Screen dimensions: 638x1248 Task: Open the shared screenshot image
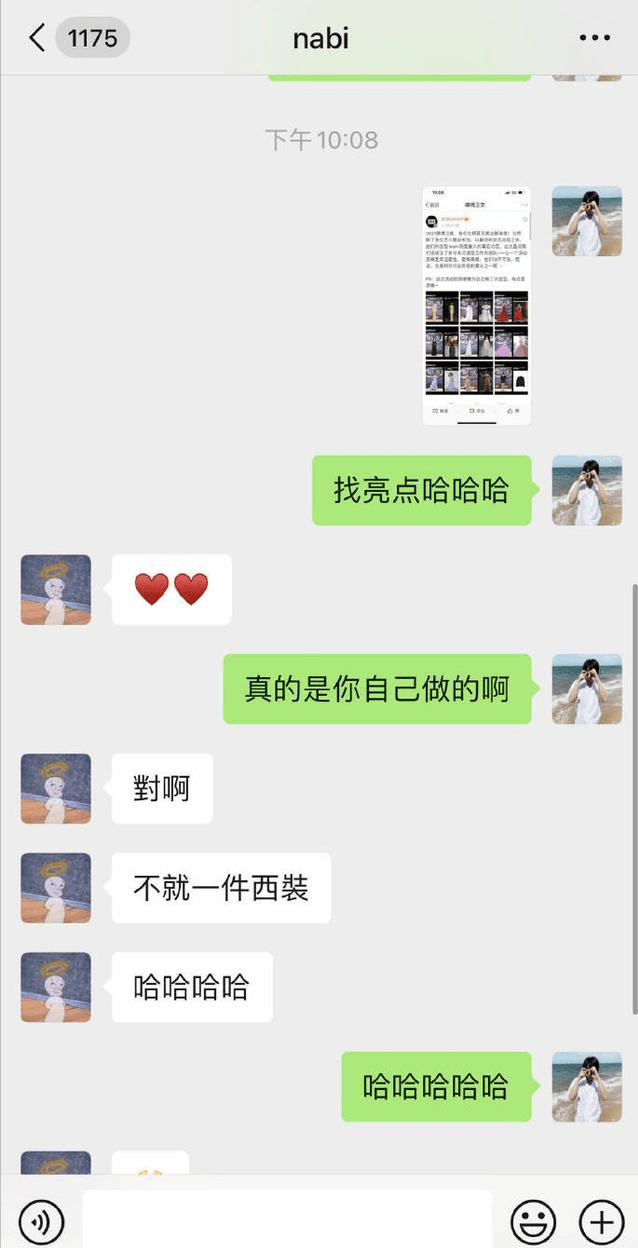click(476, 305)
